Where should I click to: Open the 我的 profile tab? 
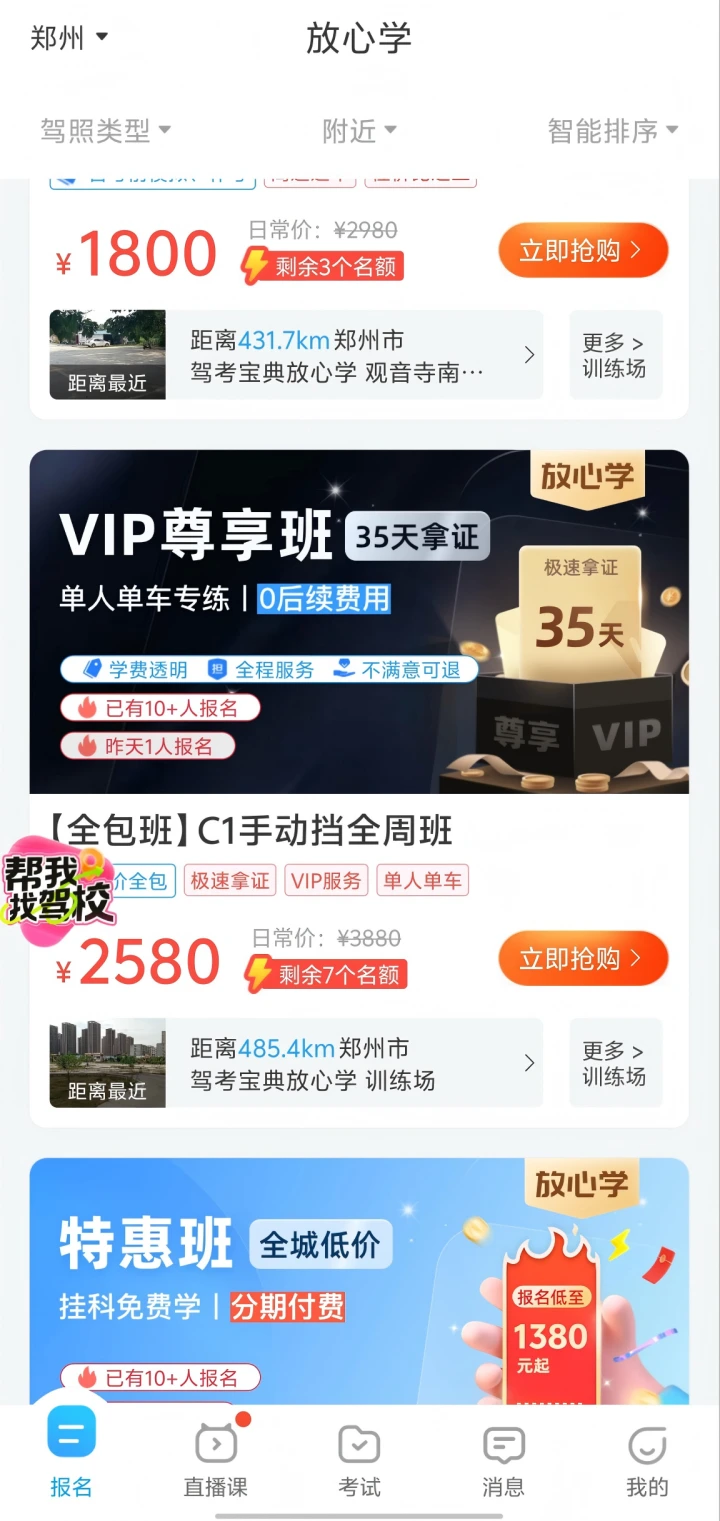(647, 1461)
